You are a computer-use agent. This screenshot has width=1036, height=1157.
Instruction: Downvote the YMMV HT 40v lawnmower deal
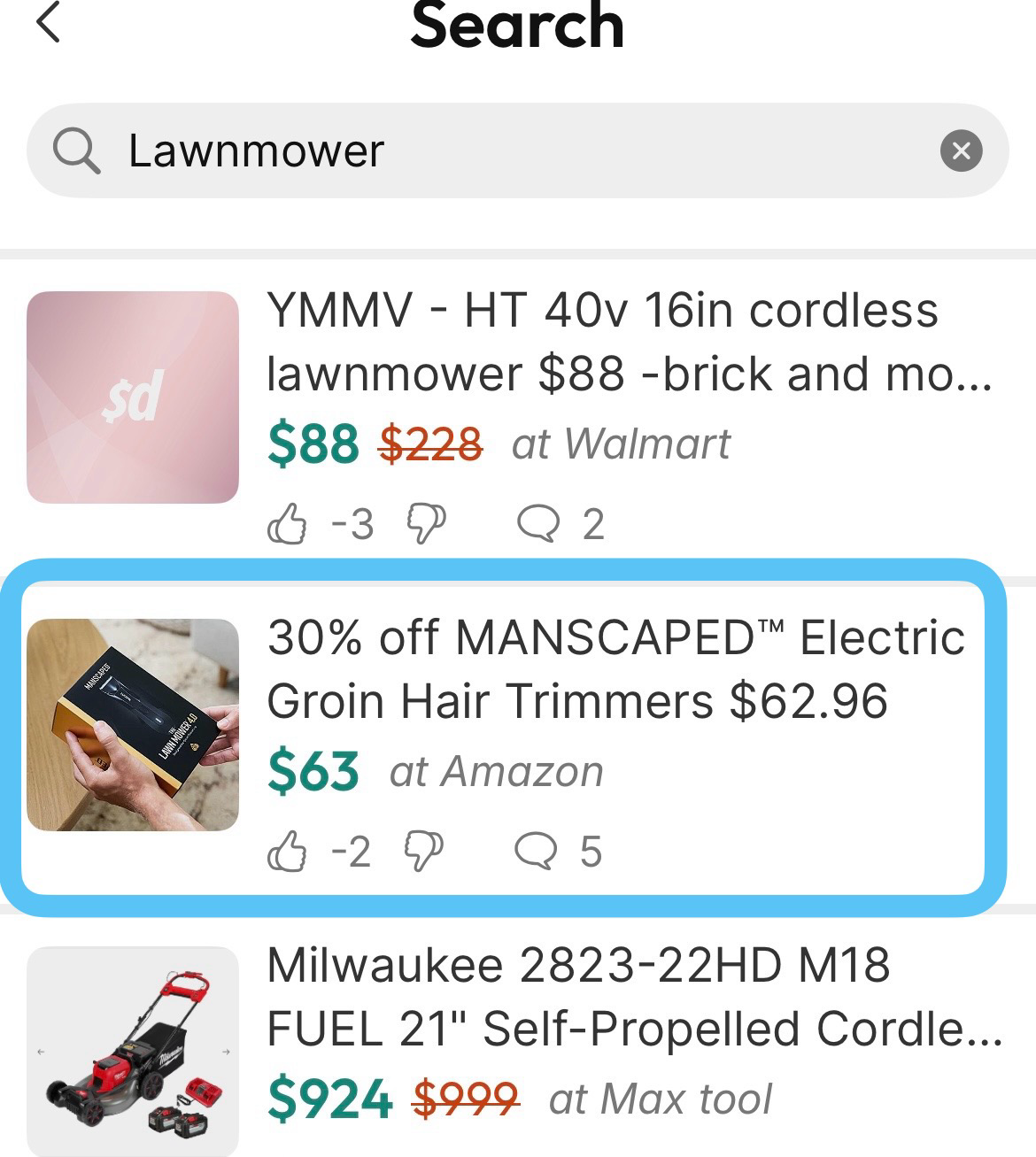pos(426,524)
